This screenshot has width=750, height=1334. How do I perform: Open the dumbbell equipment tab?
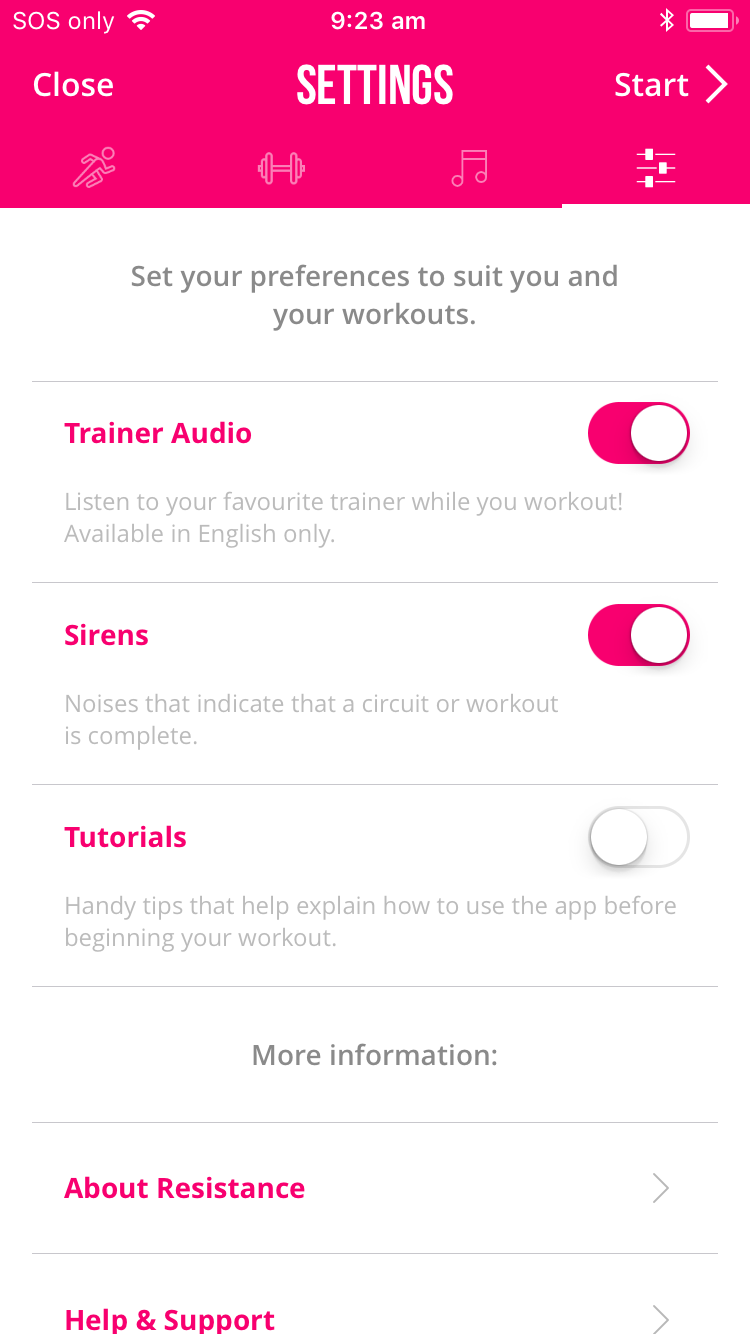coord(281,168)
